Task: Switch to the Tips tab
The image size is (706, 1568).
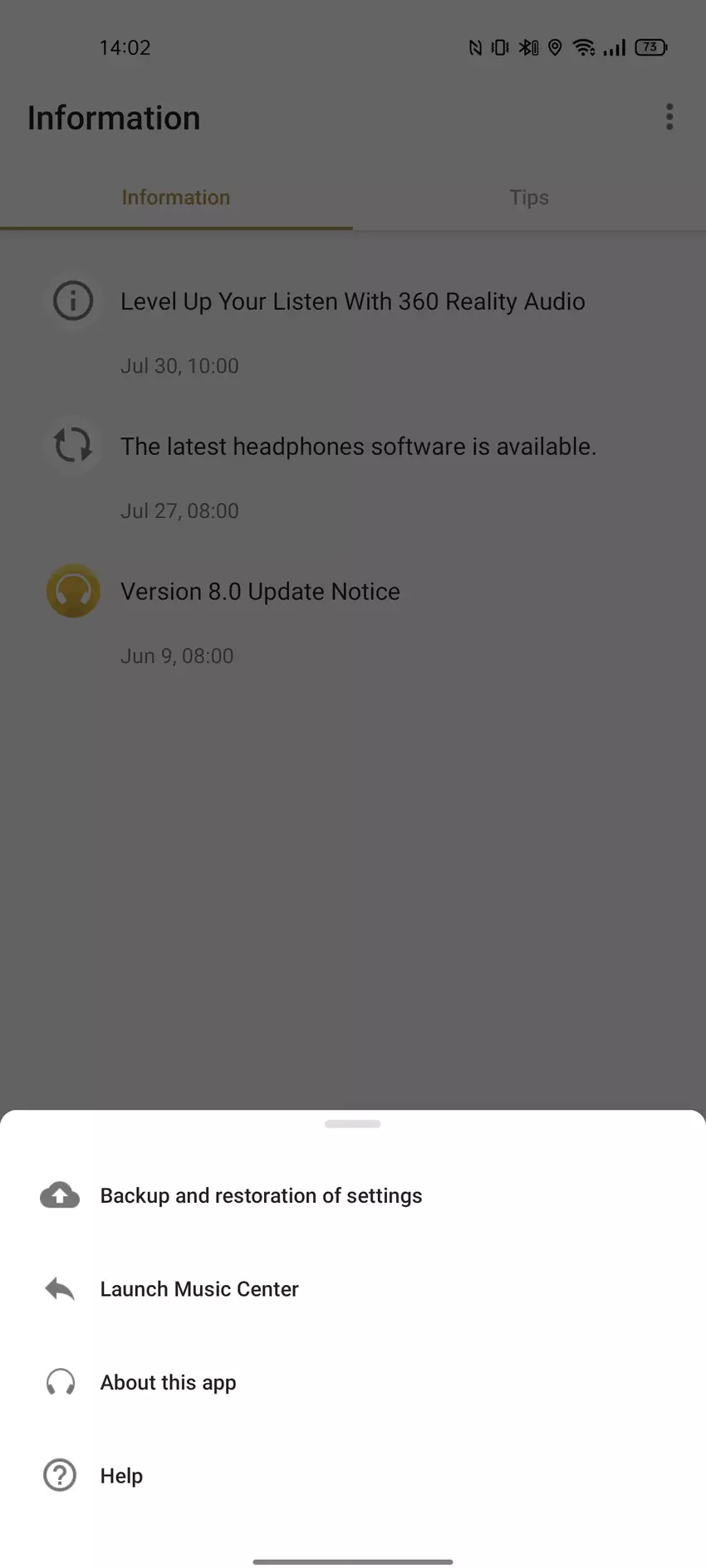Action: [529, 198]
